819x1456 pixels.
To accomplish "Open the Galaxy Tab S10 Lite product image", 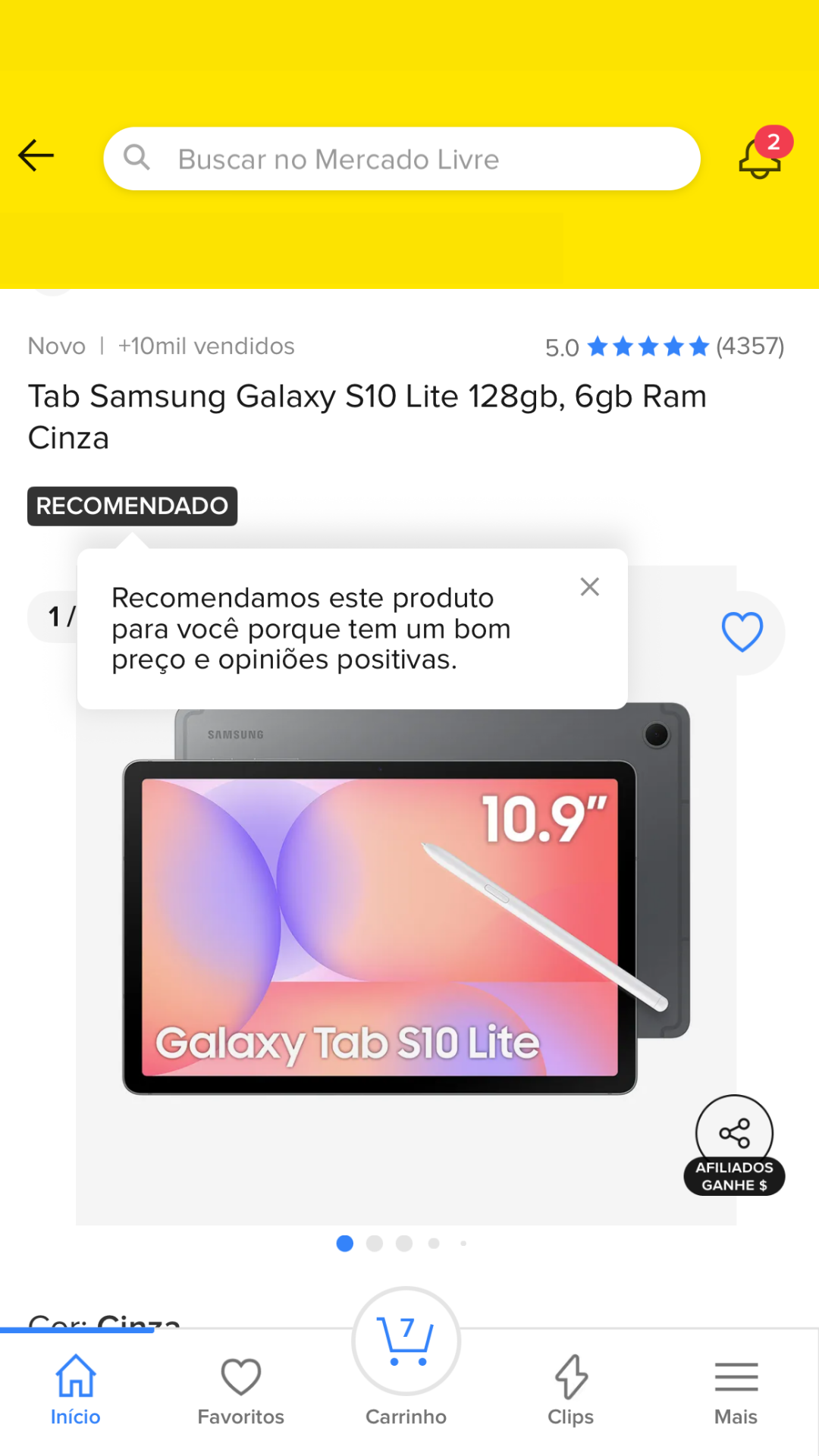I will pyautogui.click(x=406, y=925).
